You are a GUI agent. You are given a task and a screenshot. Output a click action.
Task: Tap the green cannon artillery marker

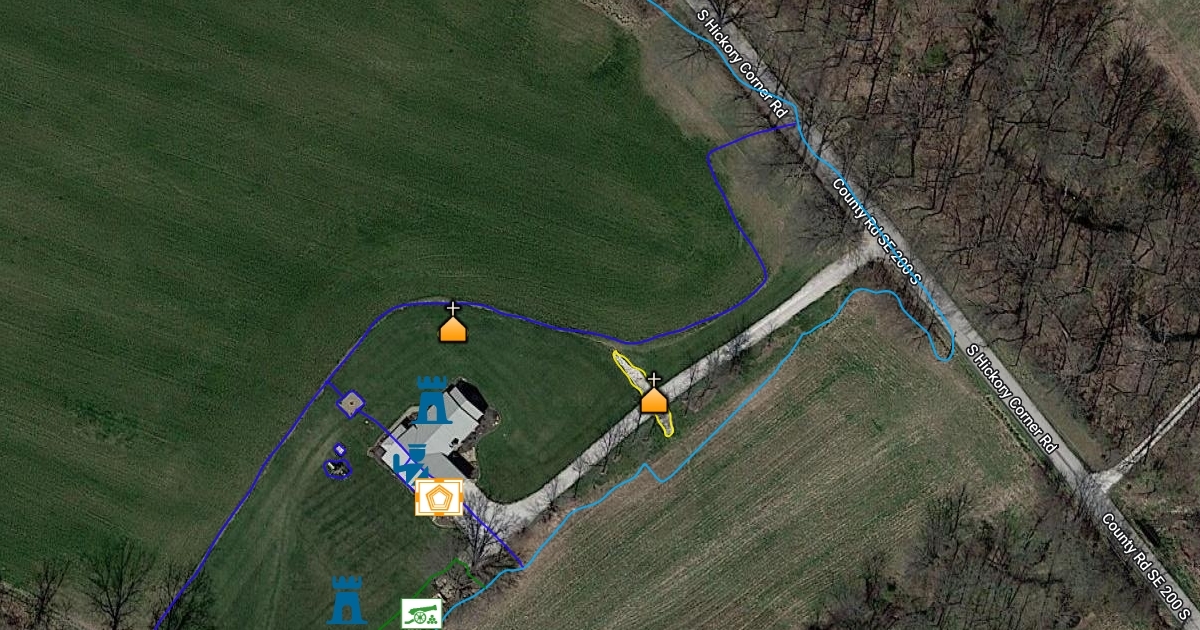pyautogui.click(x=421, y=613)
